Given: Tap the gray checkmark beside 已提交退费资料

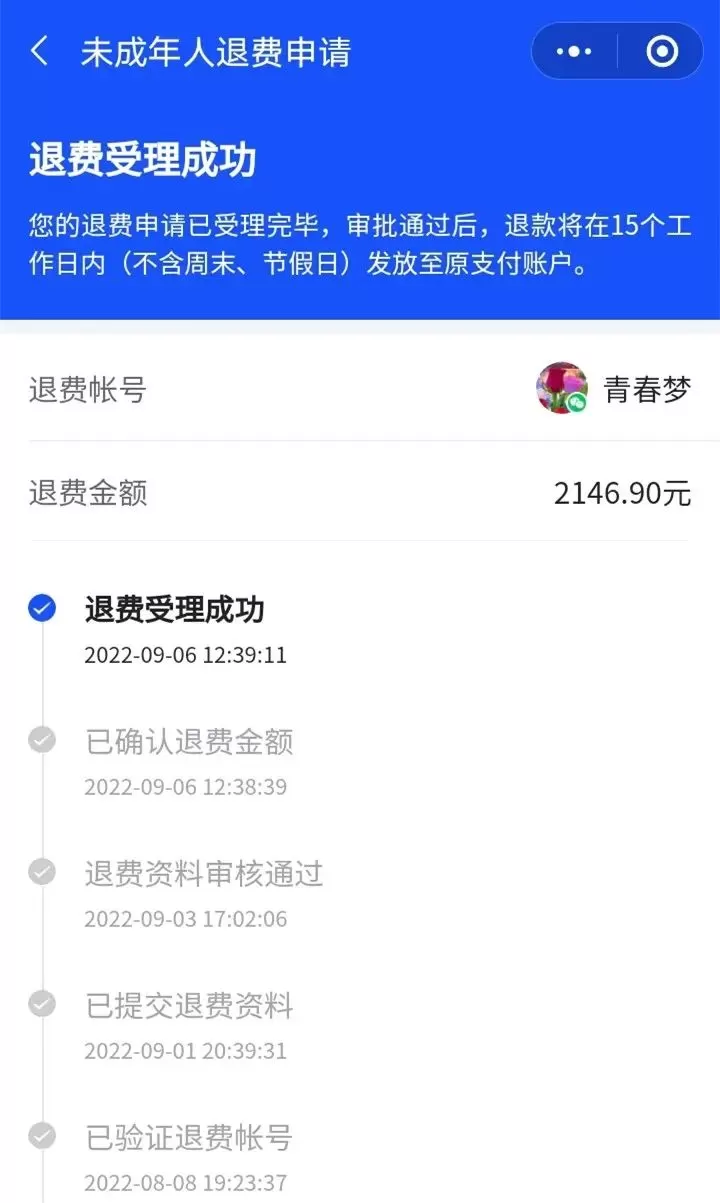Looking at the screenshot, I should click(41, 1006).
